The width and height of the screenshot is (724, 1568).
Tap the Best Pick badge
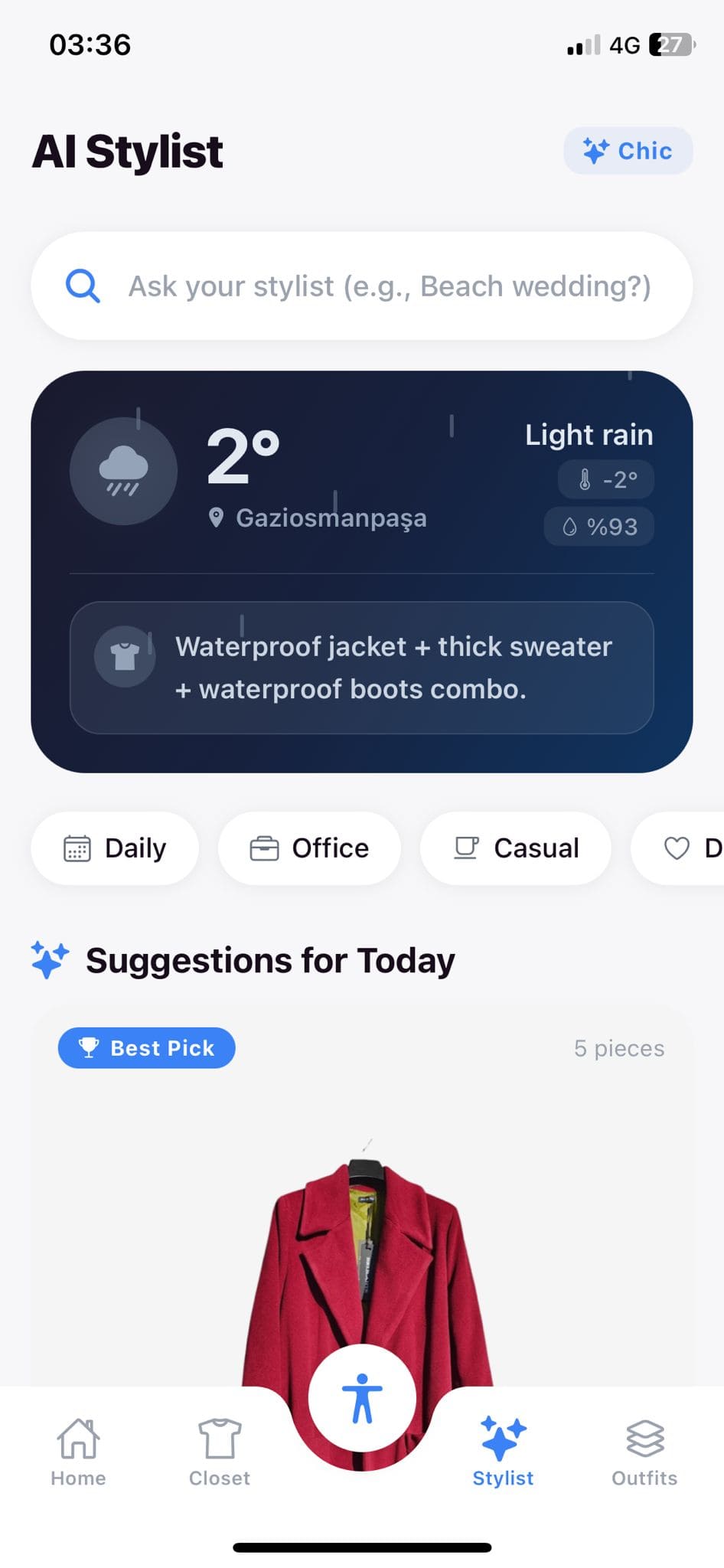[145, 1047]
